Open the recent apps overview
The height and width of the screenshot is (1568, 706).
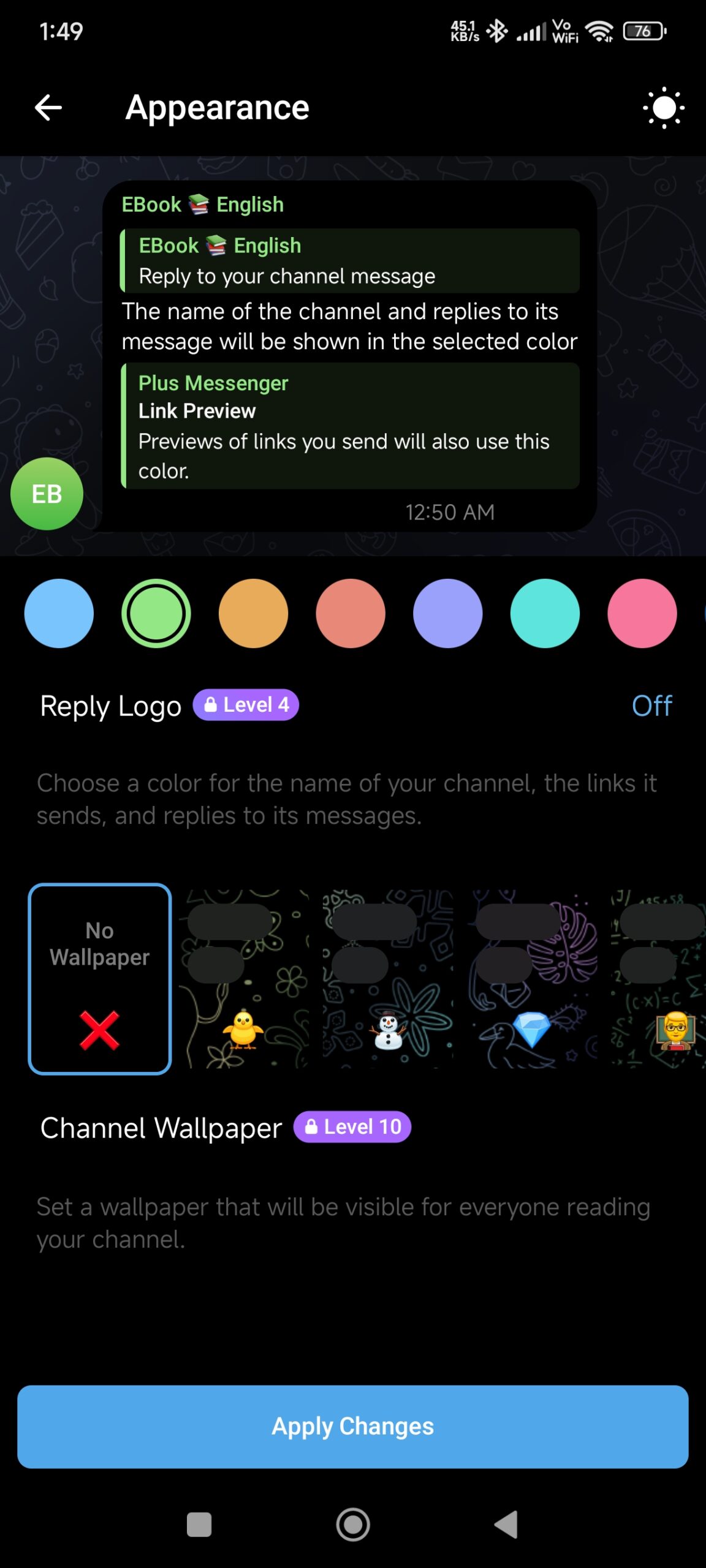point(199,1525)
